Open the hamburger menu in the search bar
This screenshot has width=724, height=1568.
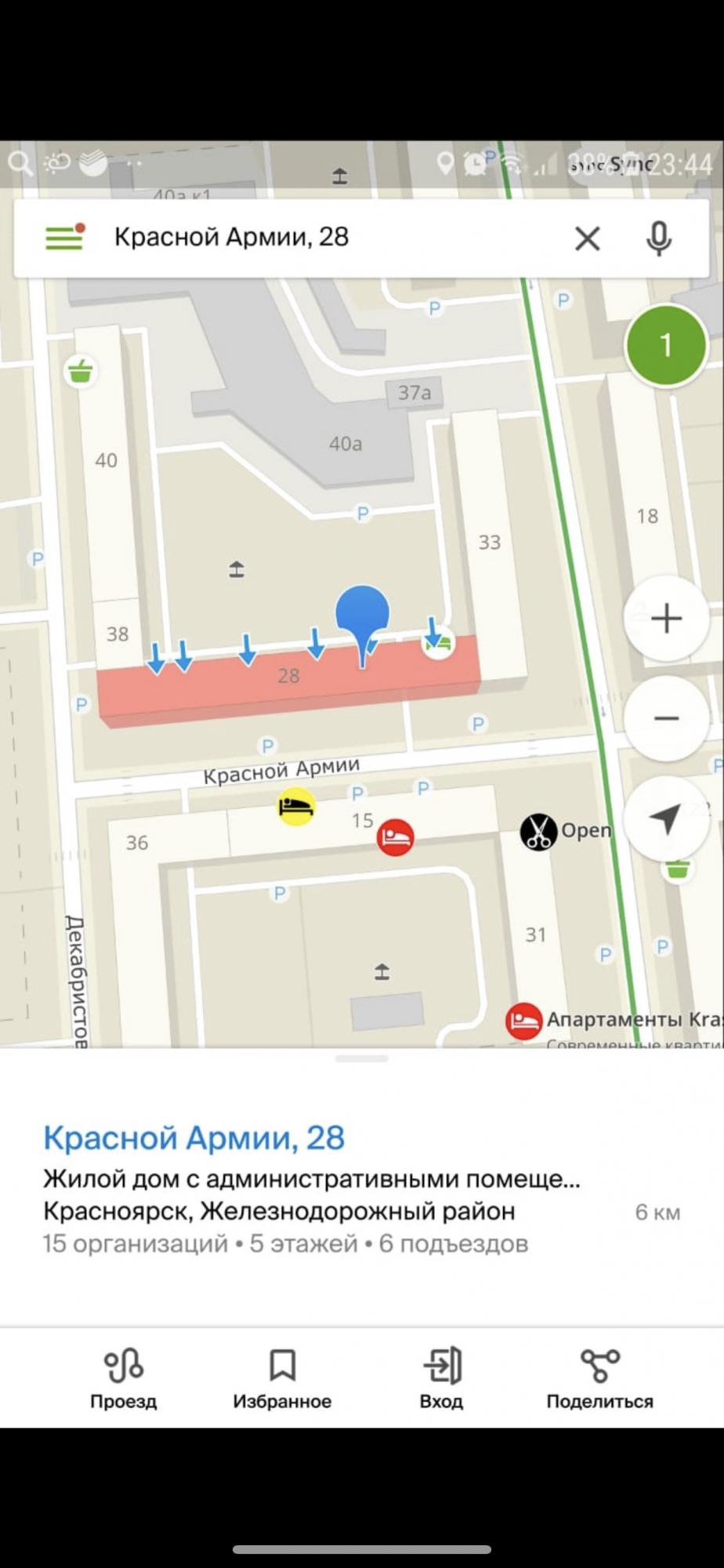click(64, 237)
